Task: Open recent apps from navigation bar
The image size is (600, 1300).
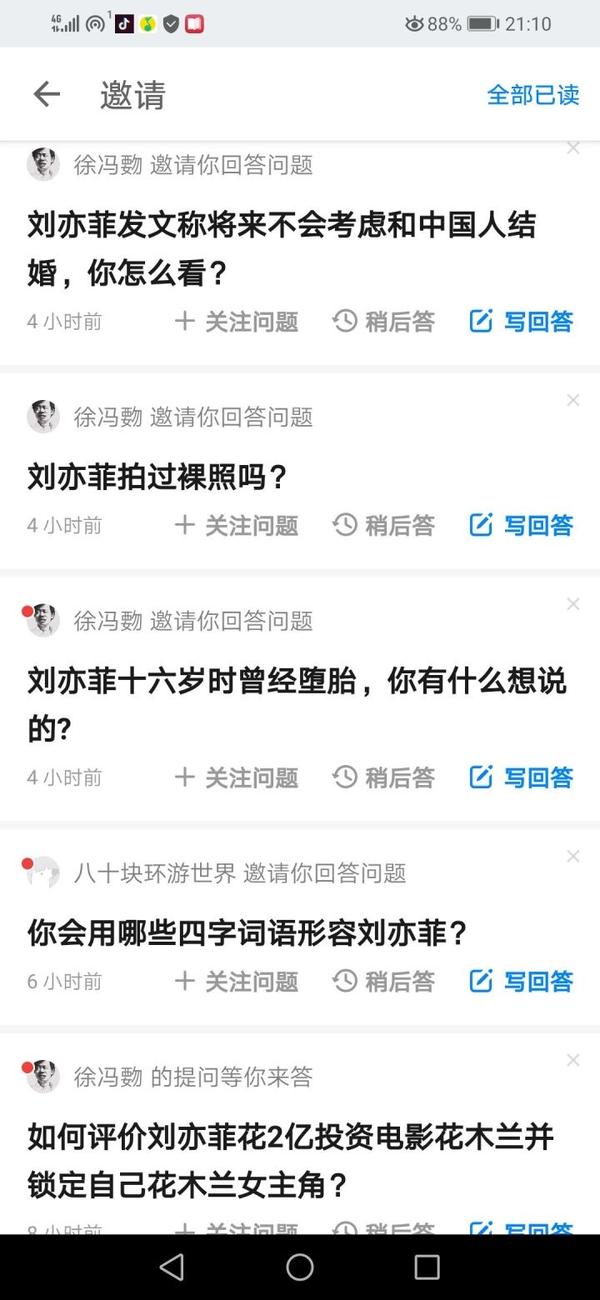Action: (427, 1267)
